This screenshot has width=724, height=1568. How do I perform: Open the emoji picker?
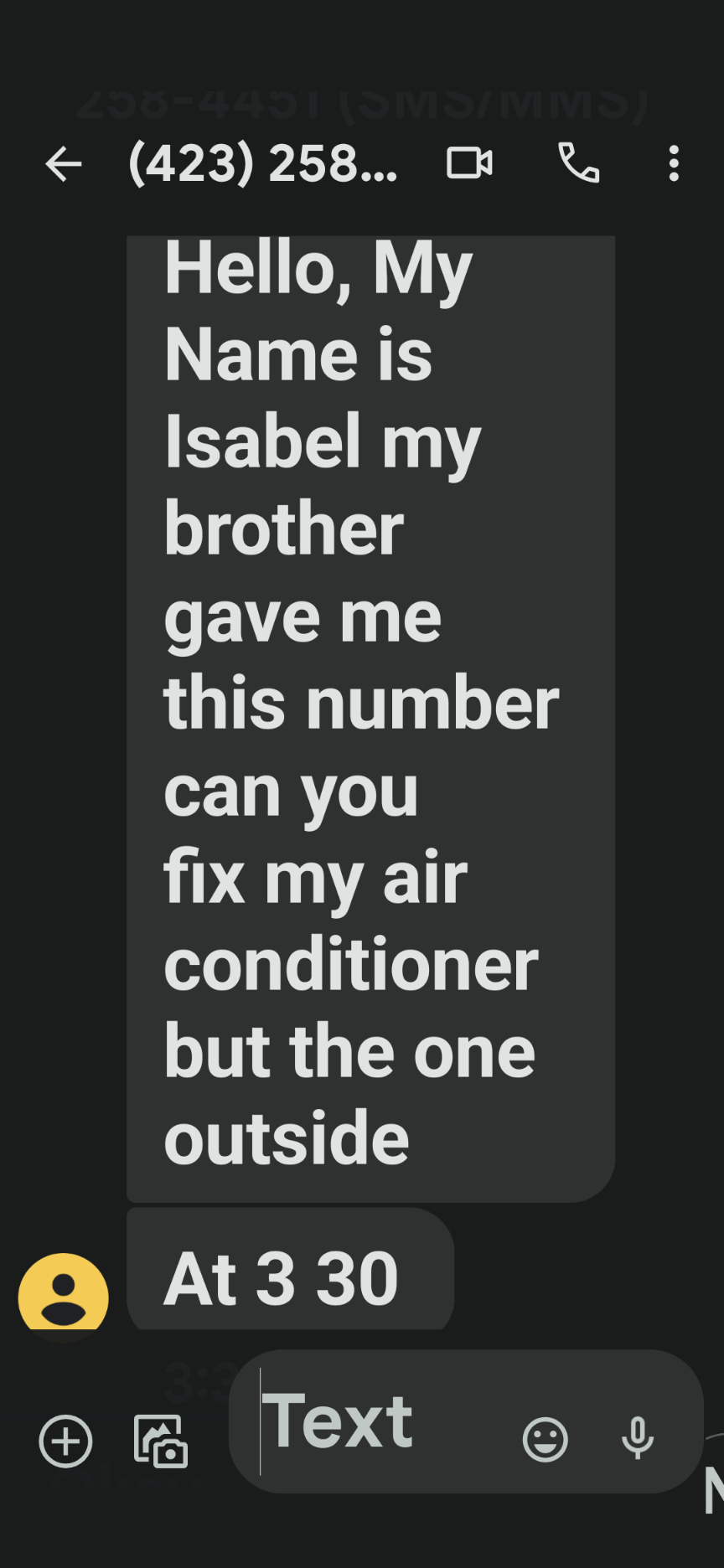click(546, 1440)
